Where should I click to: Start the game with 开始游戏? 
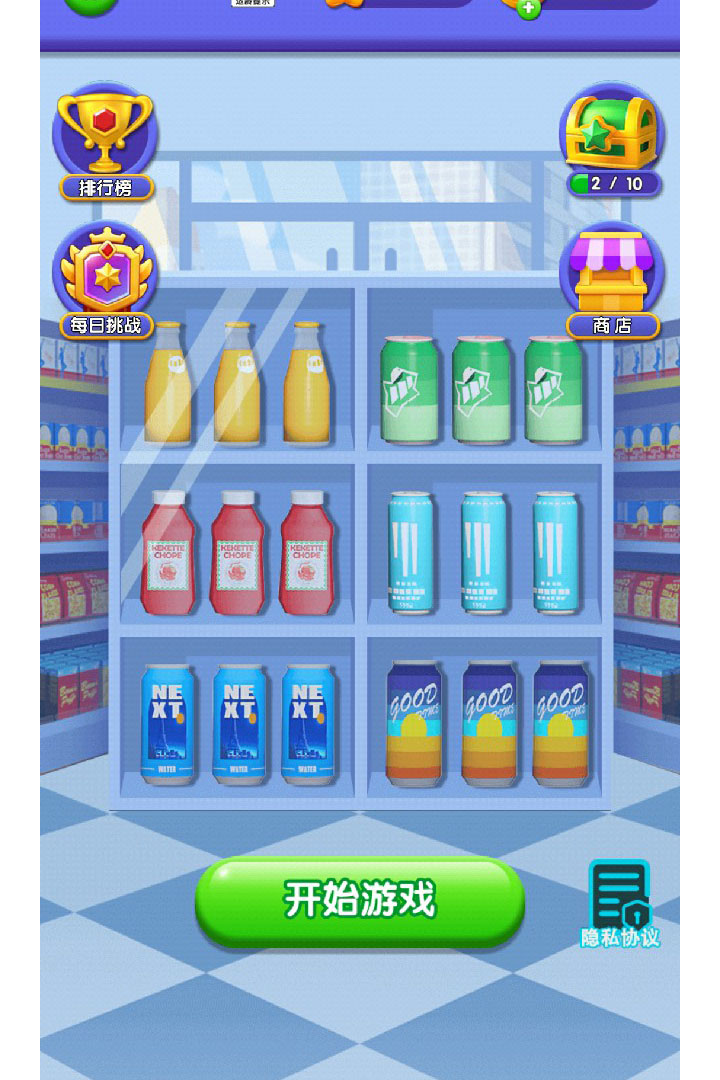pyautogui.click(x=360, y=900)
